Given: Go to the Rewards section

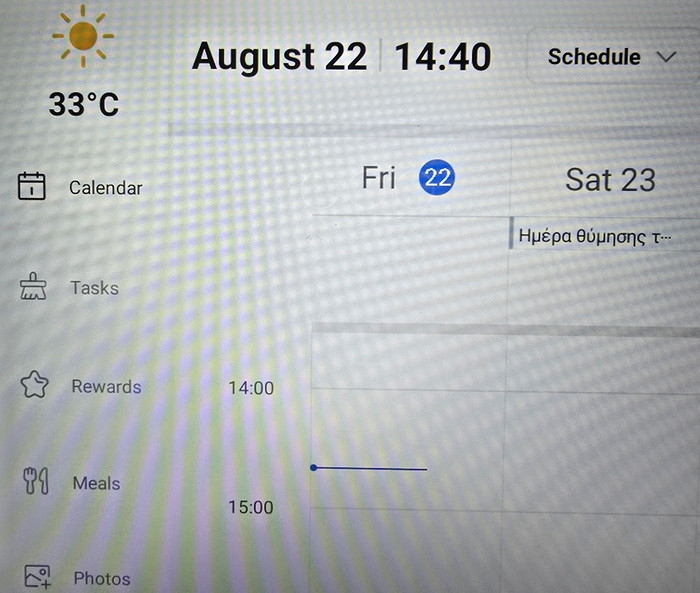Looking at the screenshot, I should [x=82, y=386].
